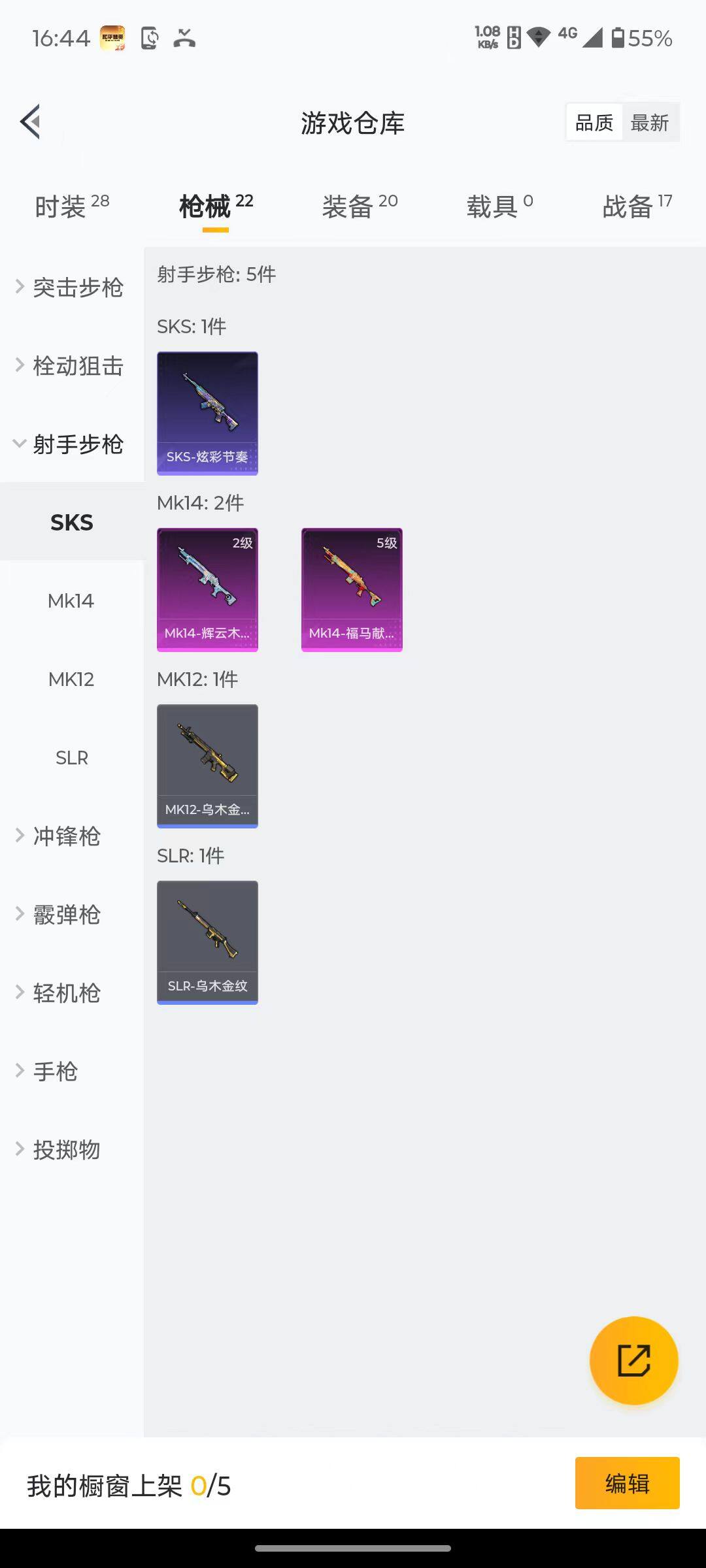
Task: Open the SLR-乌木金纹 item
Action: [x=207, y=941]
